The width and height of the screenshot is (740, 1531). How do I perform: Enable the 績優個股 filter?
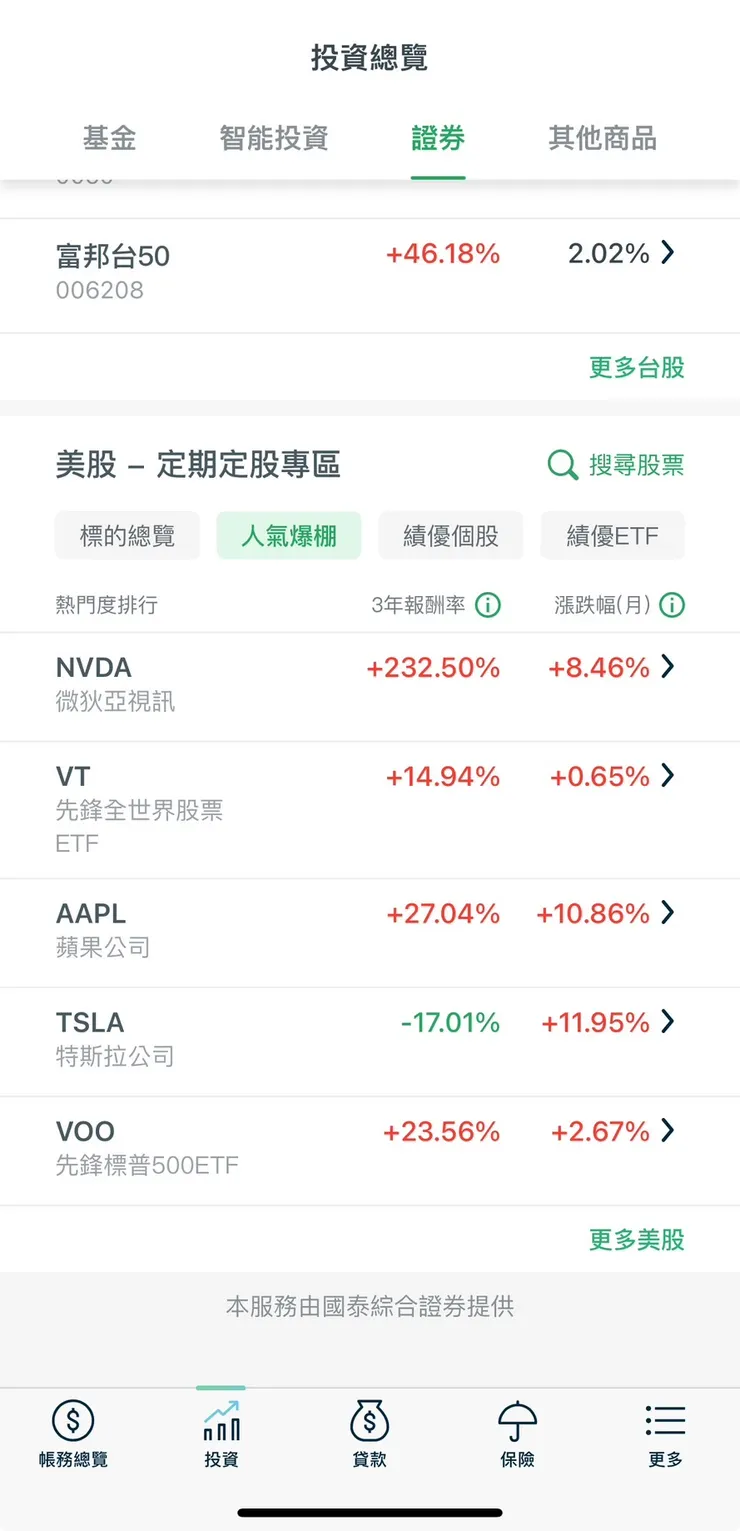[x=451, y=535]
